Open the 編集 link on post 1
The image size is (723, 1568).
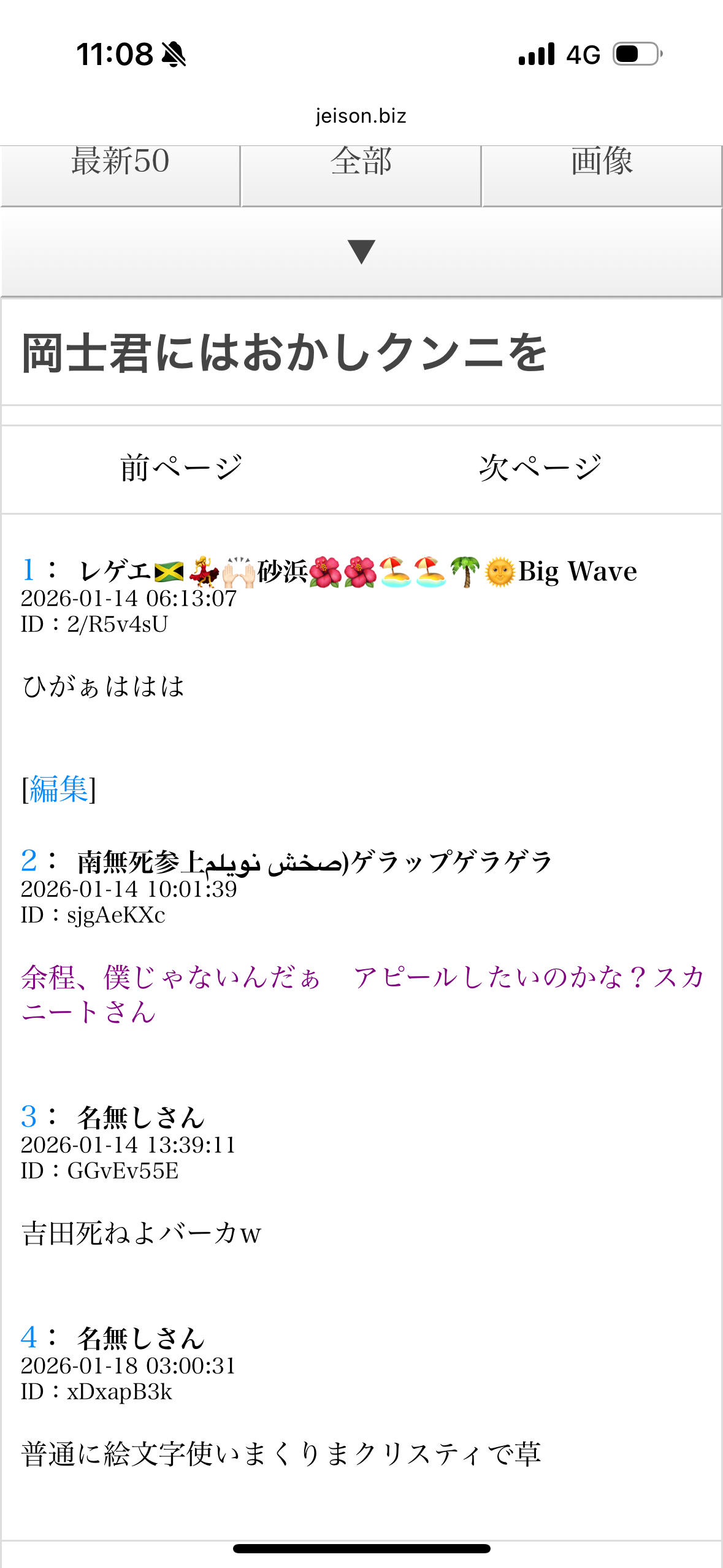[x=59, y=789]
